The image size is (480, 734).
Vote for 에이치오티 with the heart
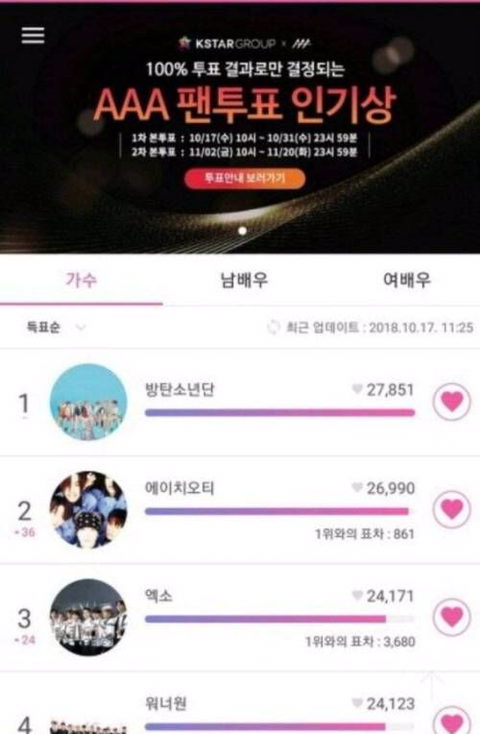pos(451,509)
